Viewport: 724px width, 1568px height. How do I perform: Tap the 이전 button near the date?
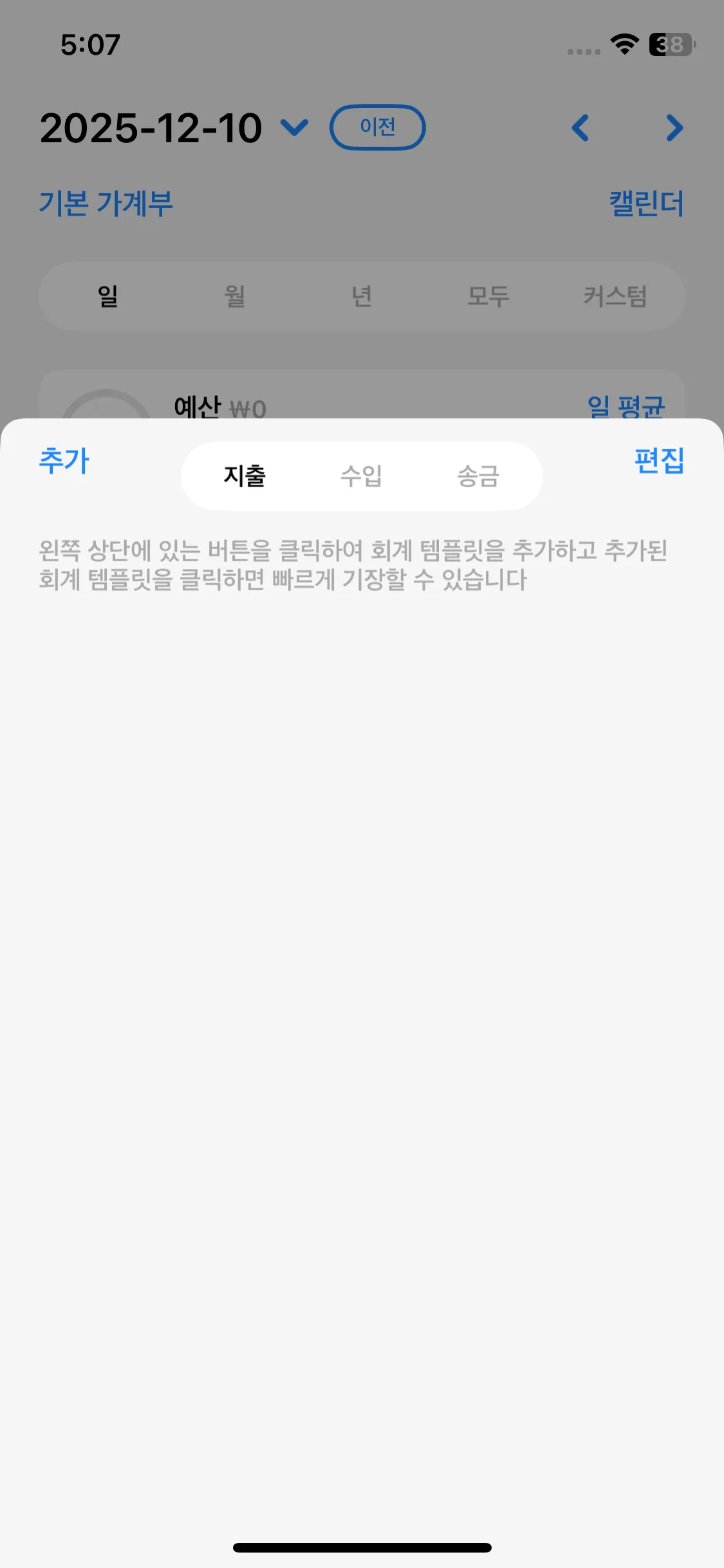378,127
